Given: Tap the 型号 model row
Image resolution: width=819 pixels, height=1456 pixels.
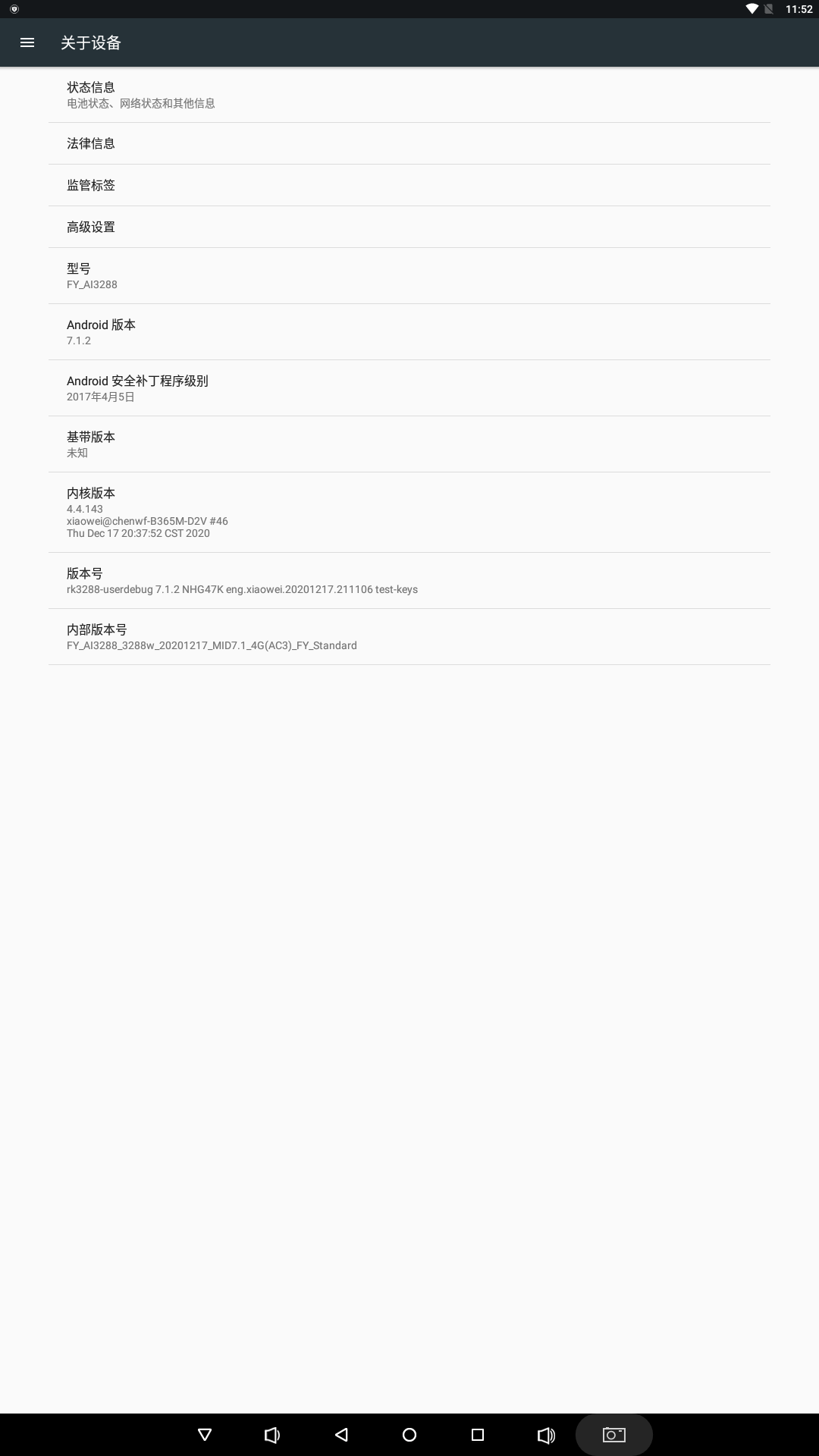Looking at the screenshot, I should pos(409,276).
